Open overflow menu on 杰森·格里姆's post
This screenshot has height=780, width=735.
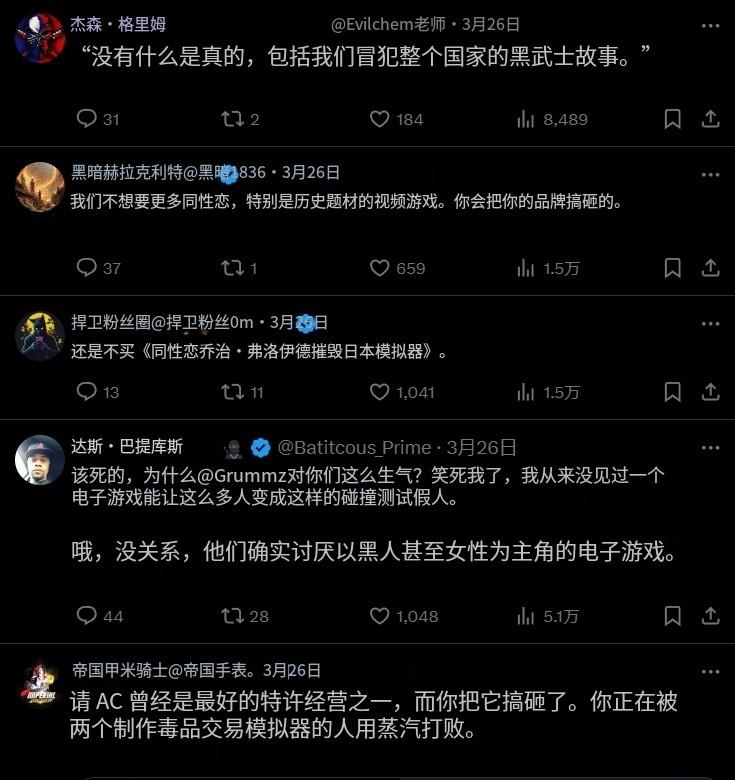[710, 25]
